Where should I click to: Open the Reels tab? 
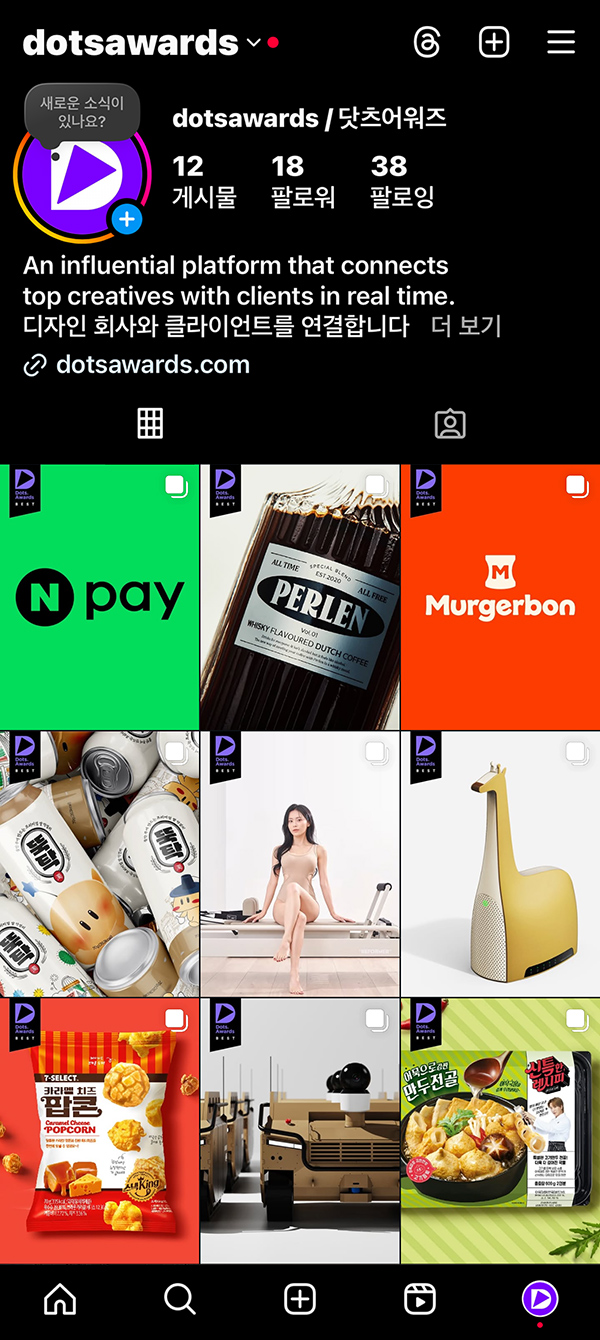tap(420, 1299)
